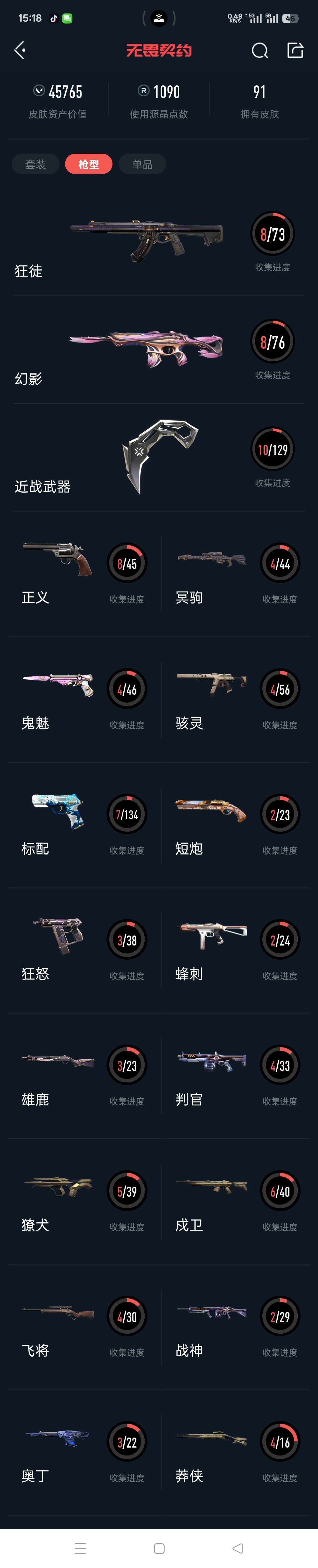
Task: Open the 短炮 collection card
Action: 236,825
